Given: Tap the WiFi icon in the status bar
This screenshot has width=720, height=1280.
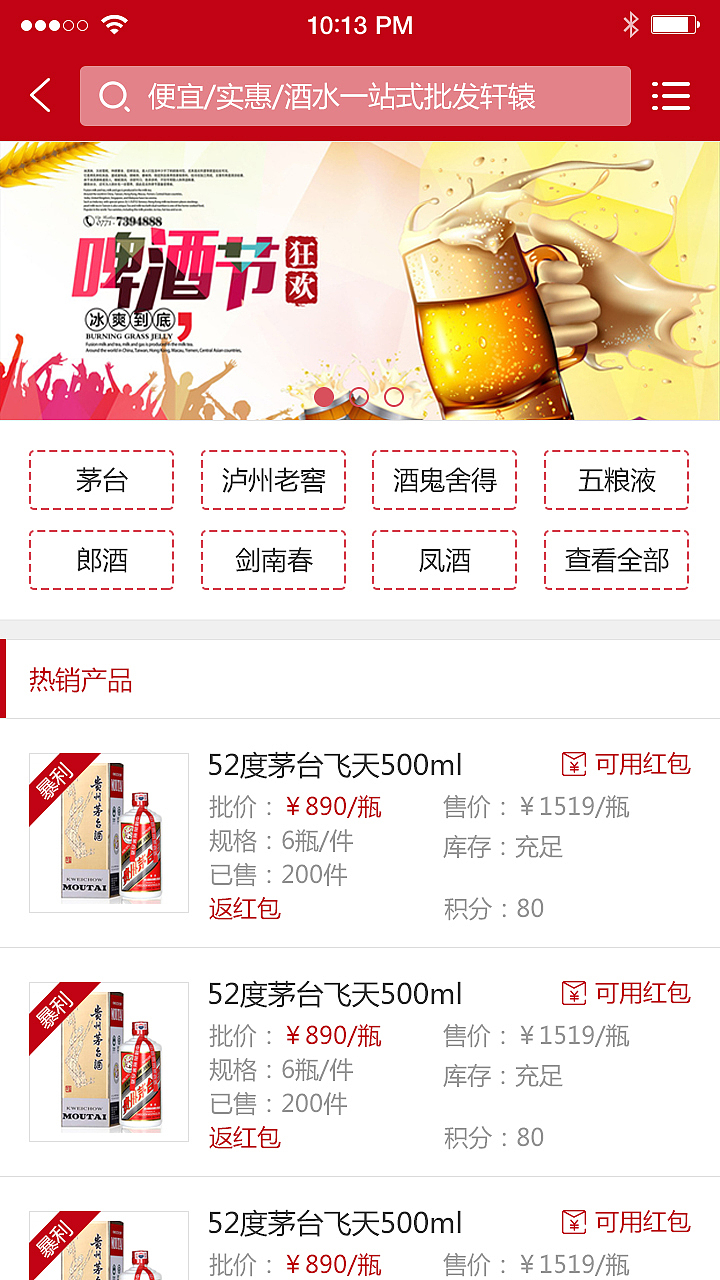Looking at the screenshot, I should coord(113,24).
